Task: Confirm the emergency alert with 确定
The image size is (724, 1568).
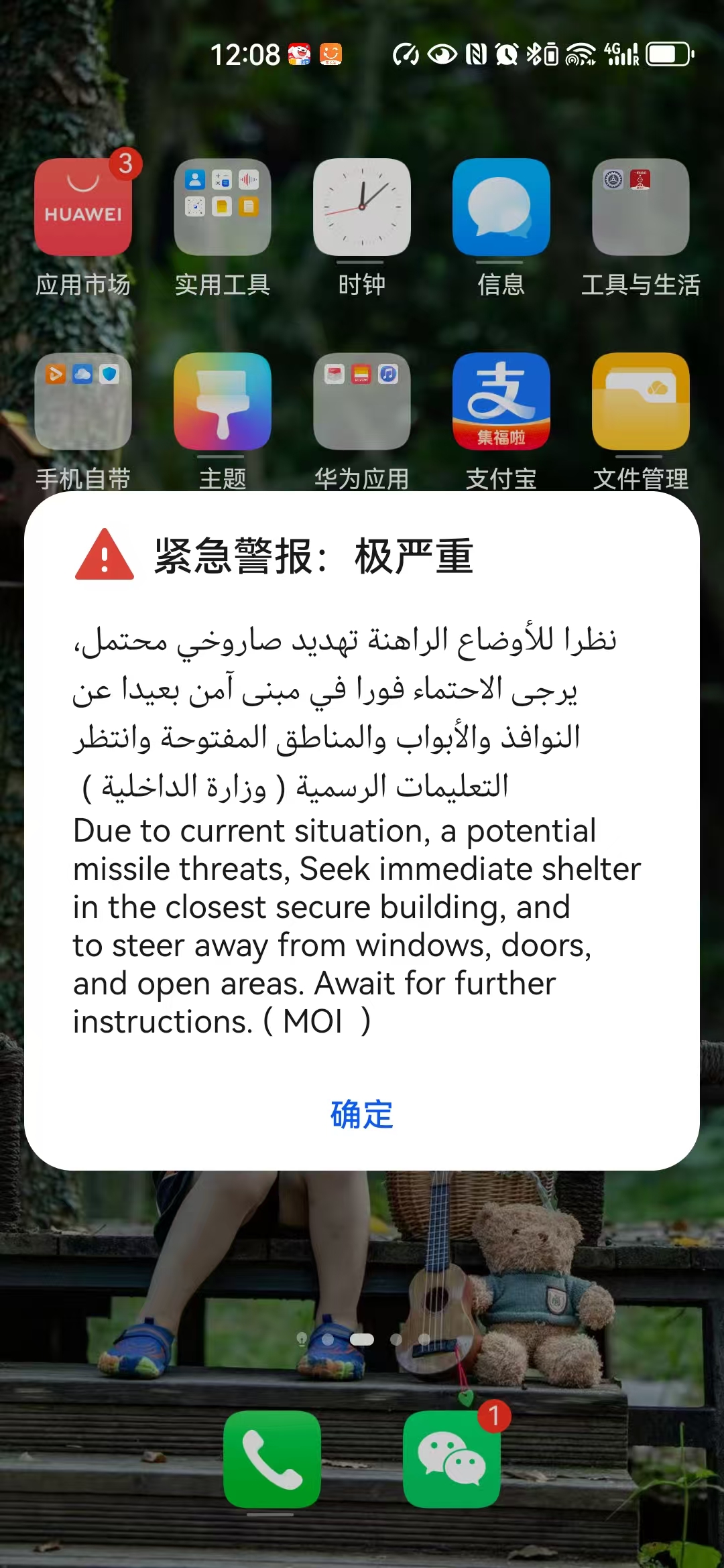Action: [361, 1115]
